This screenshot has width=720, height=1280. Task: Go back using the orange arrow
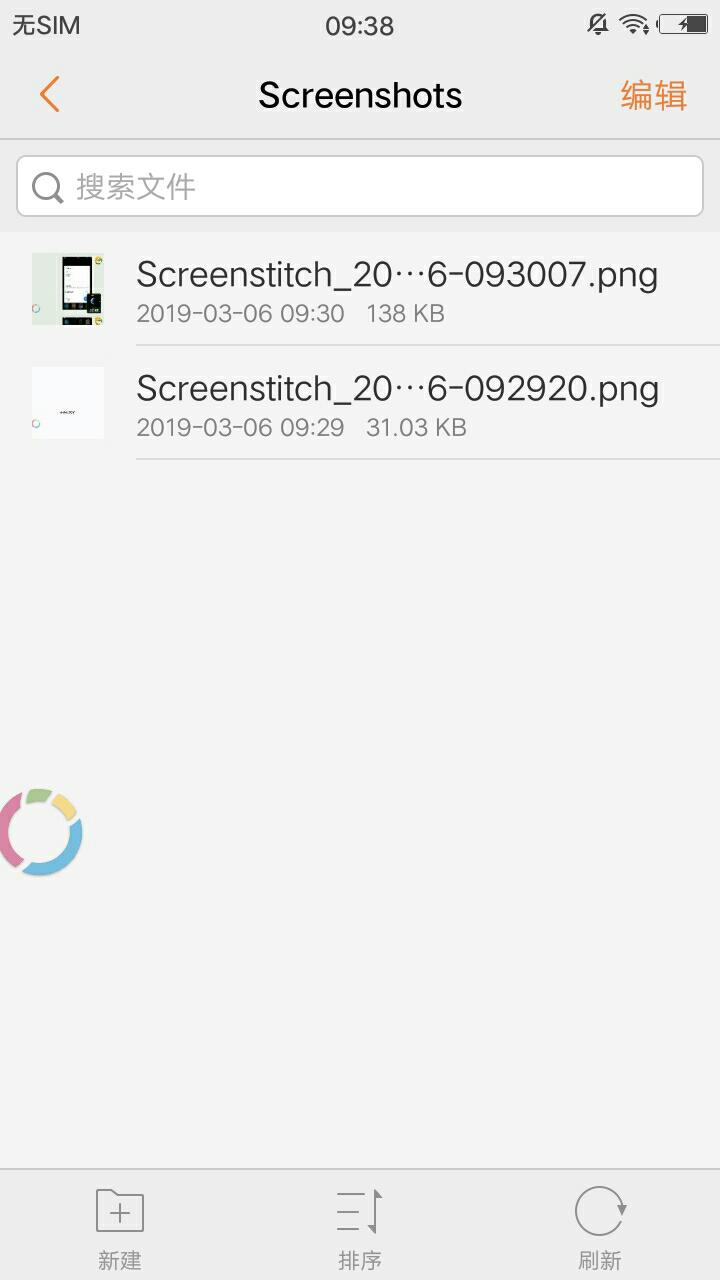50,95
